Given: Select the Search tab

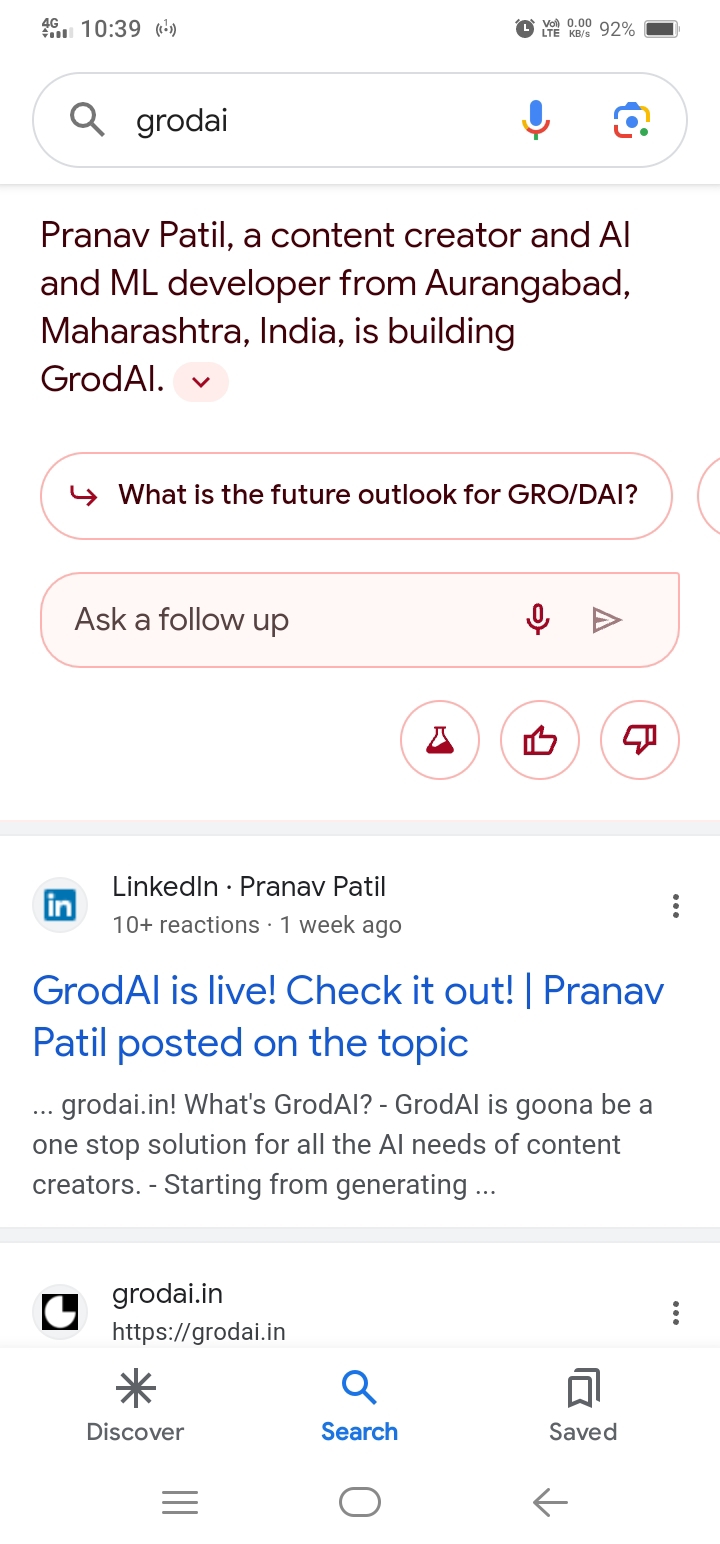Looking at the screenshot, I should (359, 1406).
